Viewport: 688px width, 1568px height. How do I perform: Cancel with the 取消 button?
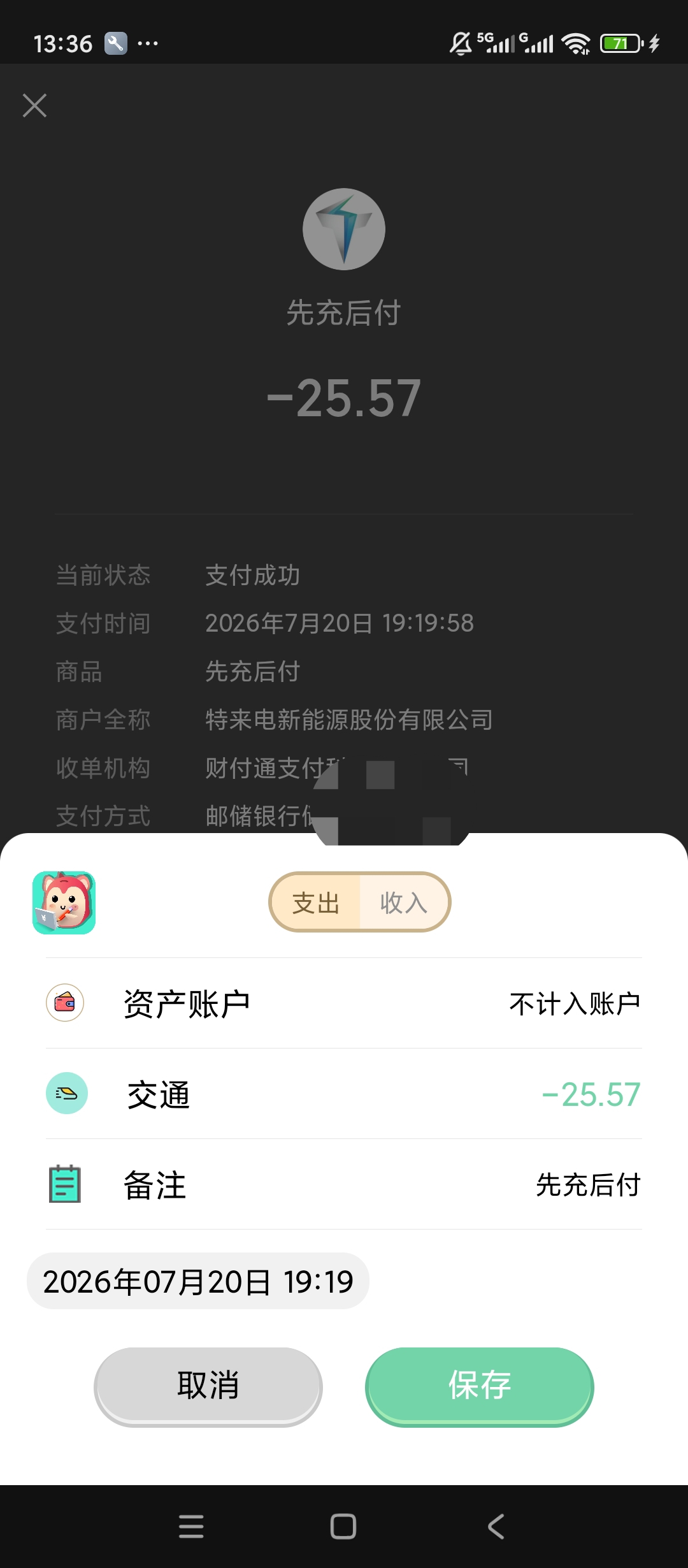[208, 1385]
